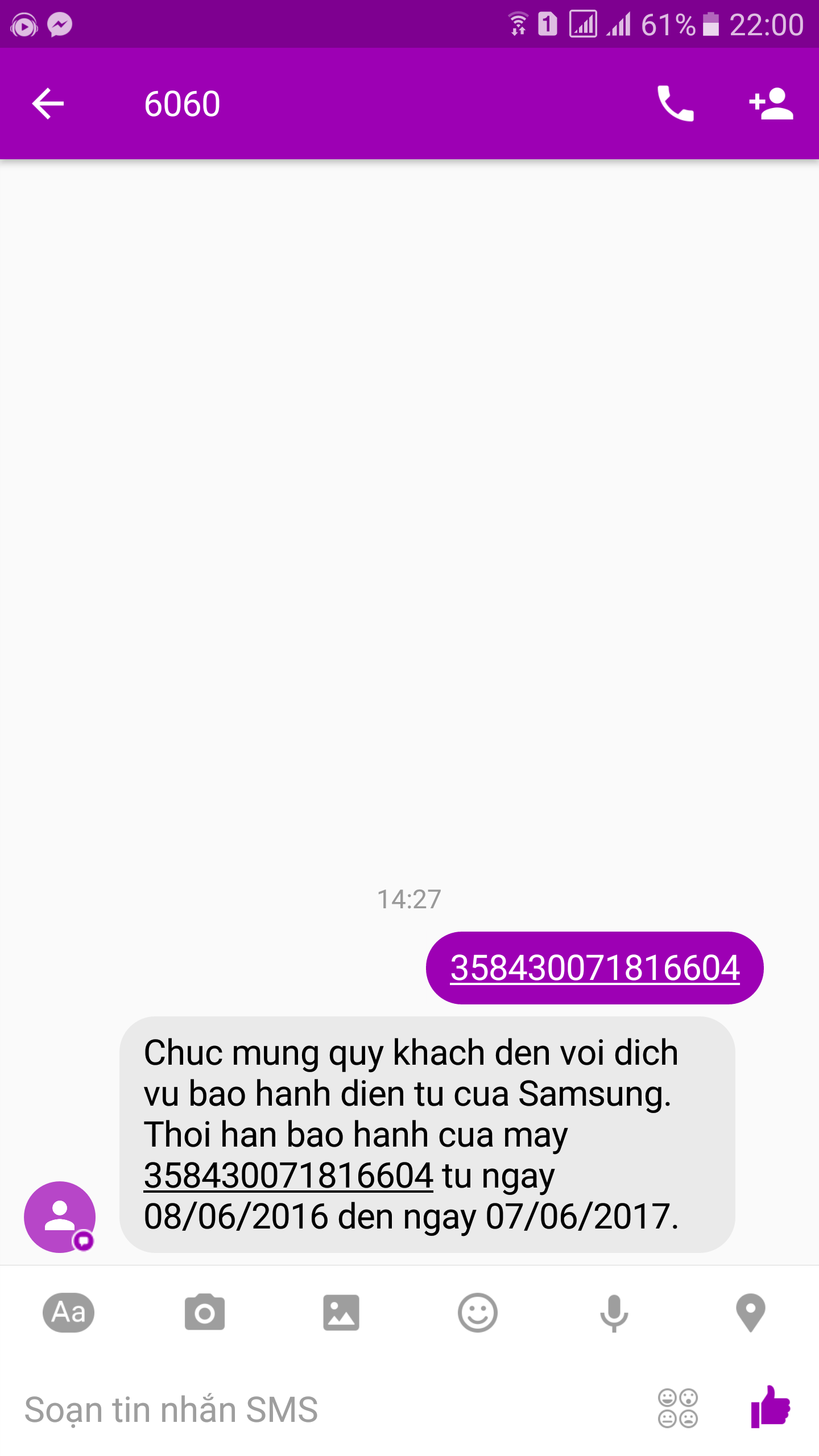
Task: Open the number link in the sent purple bubble
Action: [595, 967]
